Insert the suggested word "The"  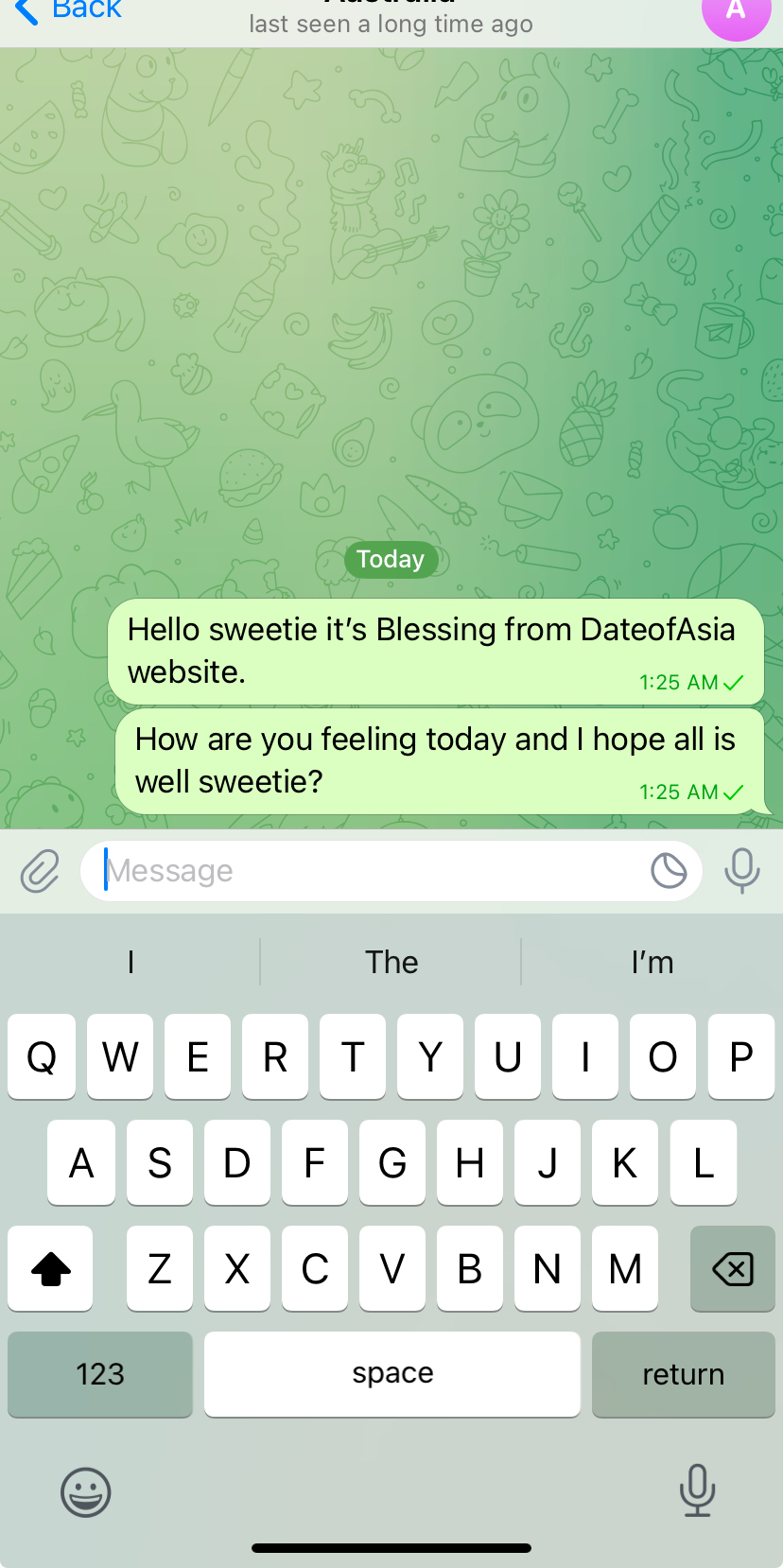(391, 963)
